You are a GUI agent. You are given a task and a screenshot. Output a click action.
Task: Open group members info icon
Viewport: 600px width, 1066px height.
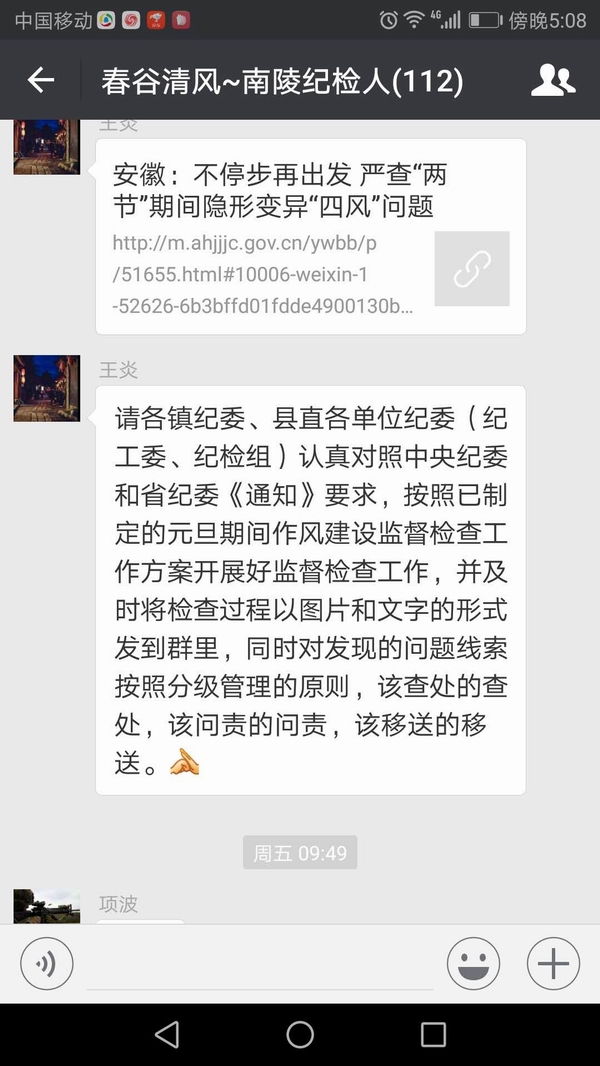[x=552, y=80]
